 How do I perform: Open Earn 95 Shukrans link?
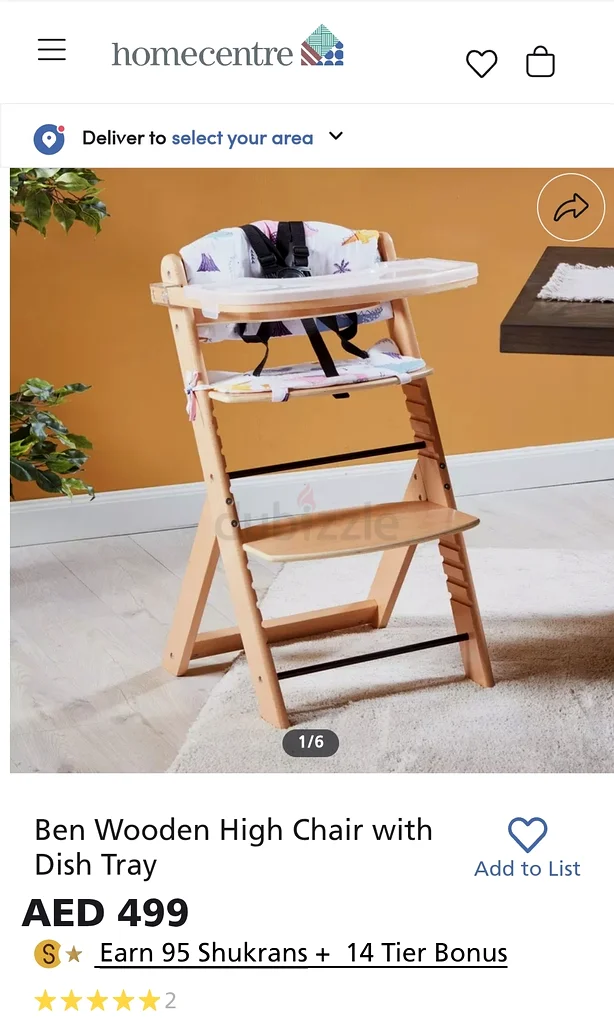[x=203, y=953]
